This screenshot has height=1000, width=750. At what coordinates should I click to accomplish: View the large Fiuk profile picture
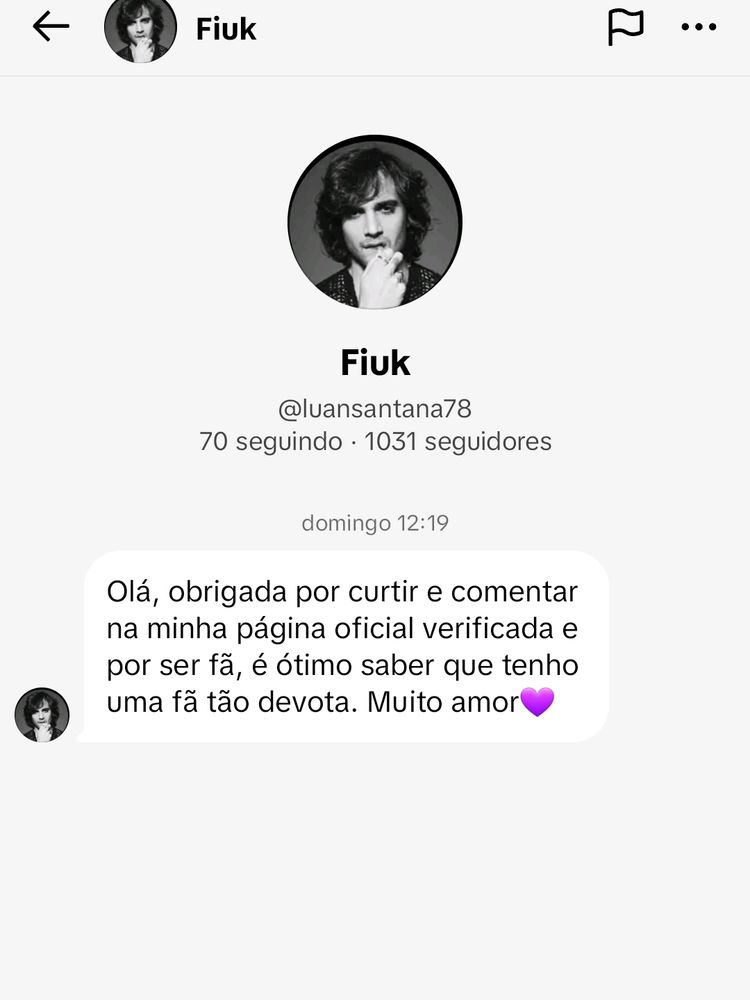coord(375,222)
